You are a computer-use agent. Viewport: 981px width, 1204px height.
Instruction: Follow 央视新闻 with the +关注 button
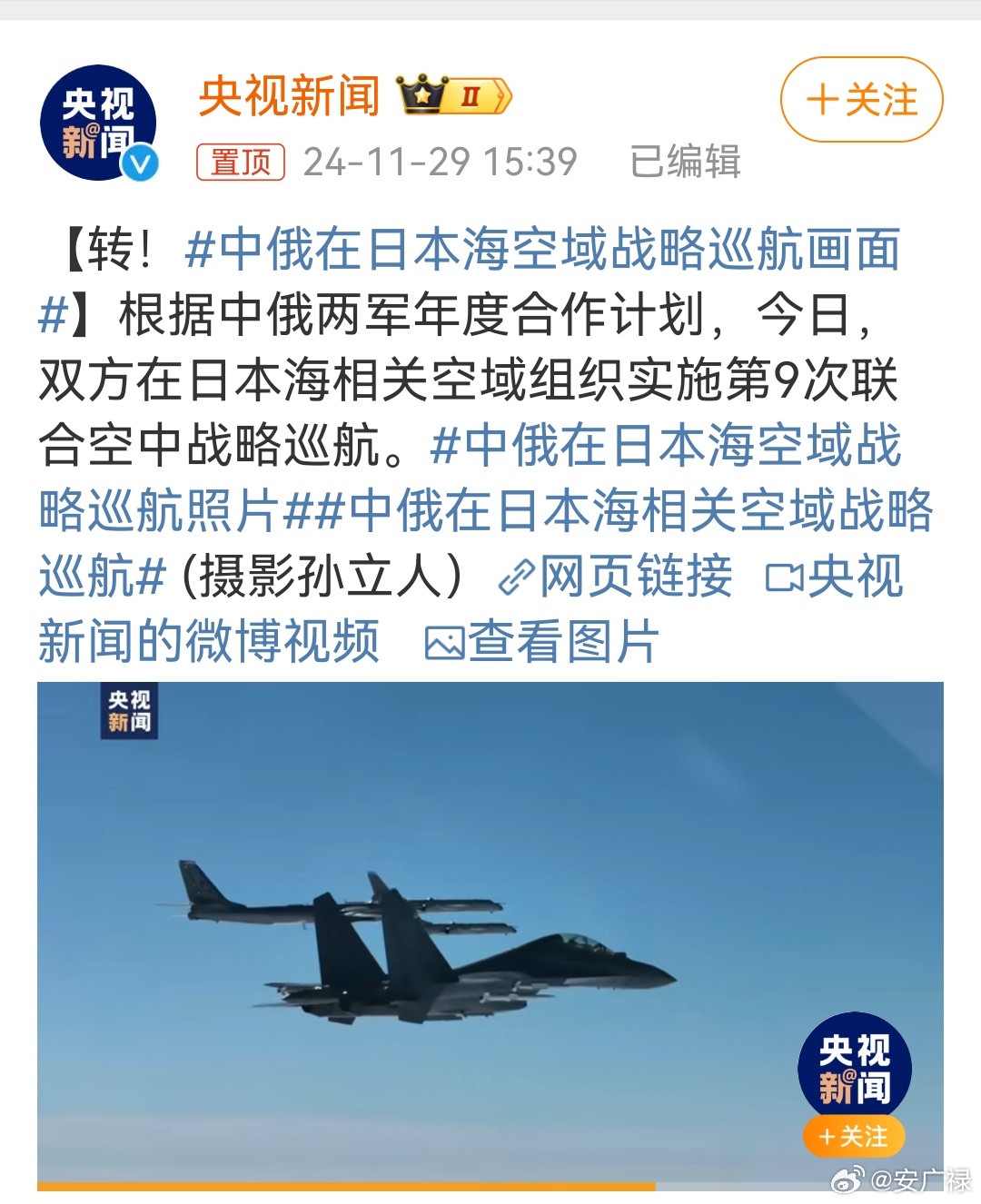click(861, 100)
